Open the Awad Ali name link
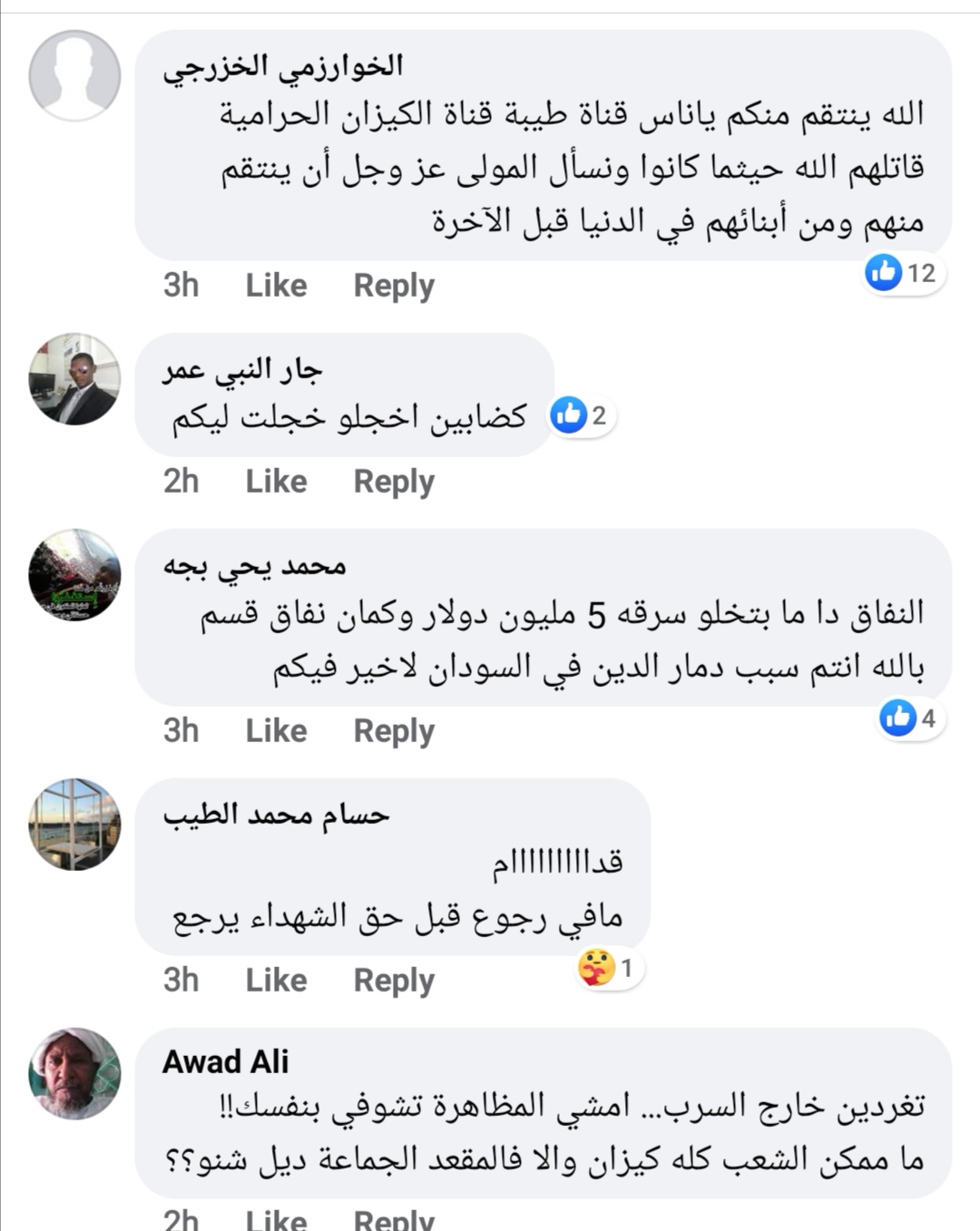 point(225,1060)
